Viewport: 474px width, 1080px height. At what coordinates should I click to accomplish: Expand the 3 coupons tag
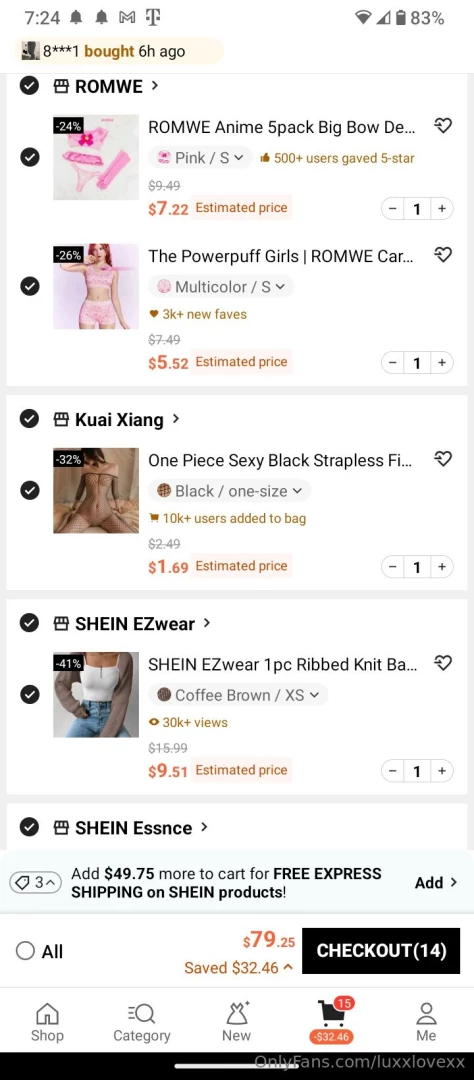tap(35, 882)
